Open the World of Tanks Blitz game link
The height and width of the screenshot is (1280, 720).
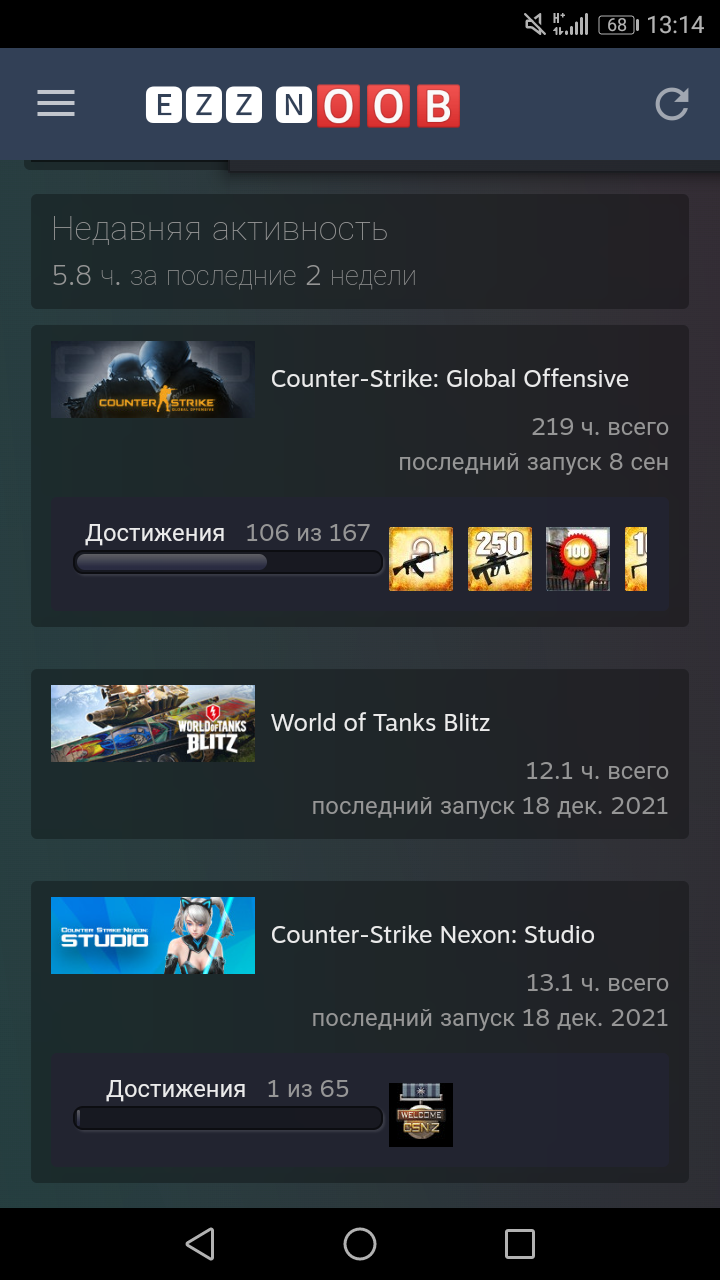pyautogui.click(x=380, y=723)
